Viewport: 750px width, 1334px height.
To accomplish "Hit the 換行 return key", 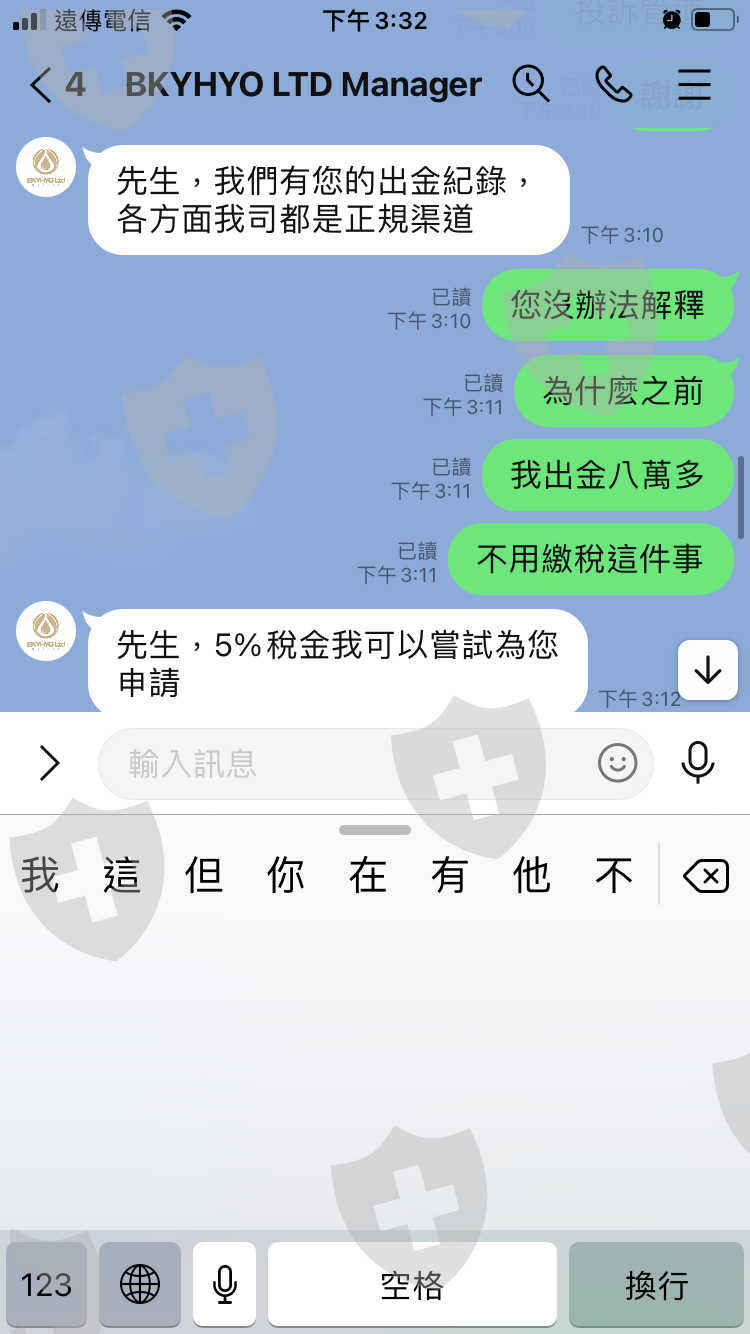I will click(x=657, y=1284).
